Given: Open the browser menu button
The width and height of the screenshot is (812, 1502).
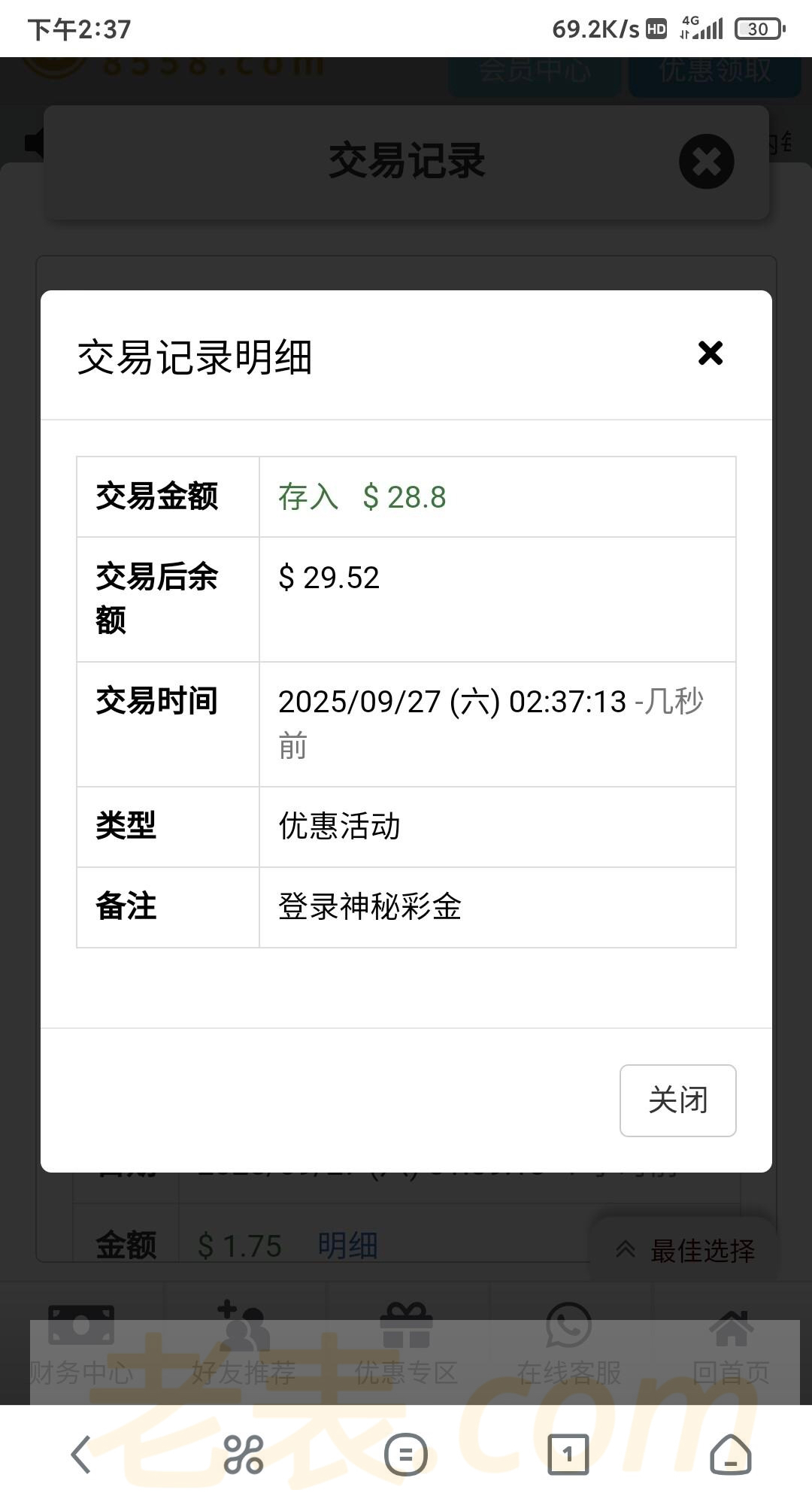Looking at the screenshot, I should (406, 1455).
